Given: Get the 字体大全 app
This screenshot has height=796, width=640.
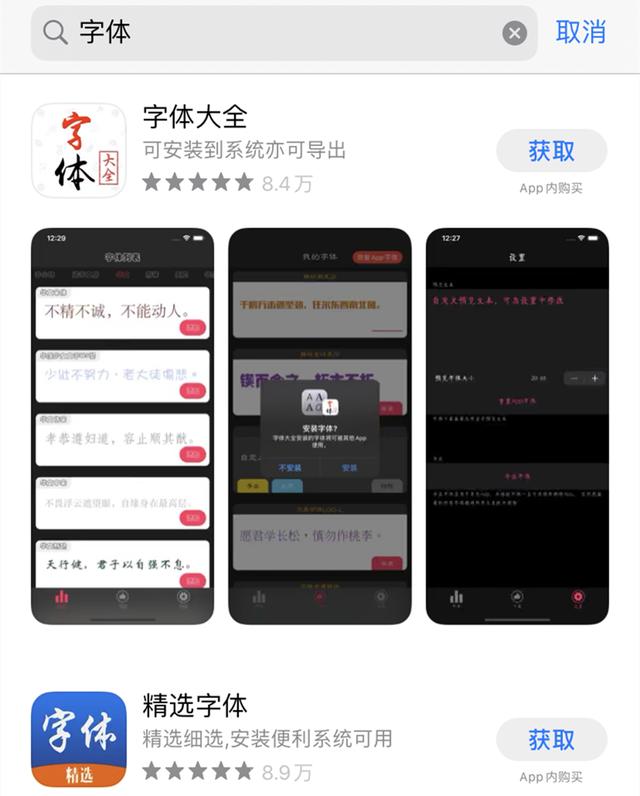Looking at the screenshot, I should tap(551, 151).
